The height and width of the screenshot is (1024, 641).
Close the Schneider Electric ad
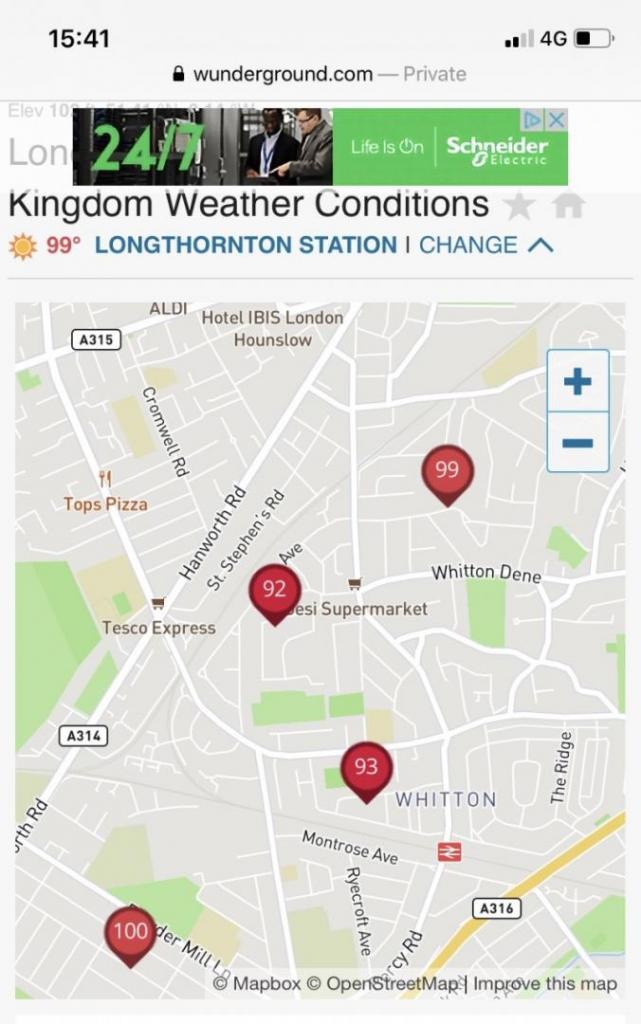556,120
